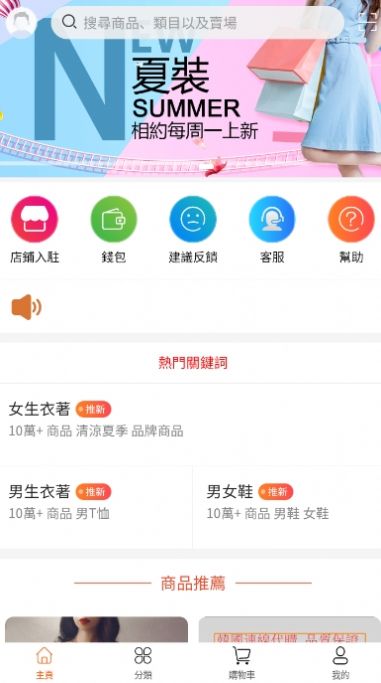
Task: Contact 客服 customer service
Action: (x=272, y=230)
